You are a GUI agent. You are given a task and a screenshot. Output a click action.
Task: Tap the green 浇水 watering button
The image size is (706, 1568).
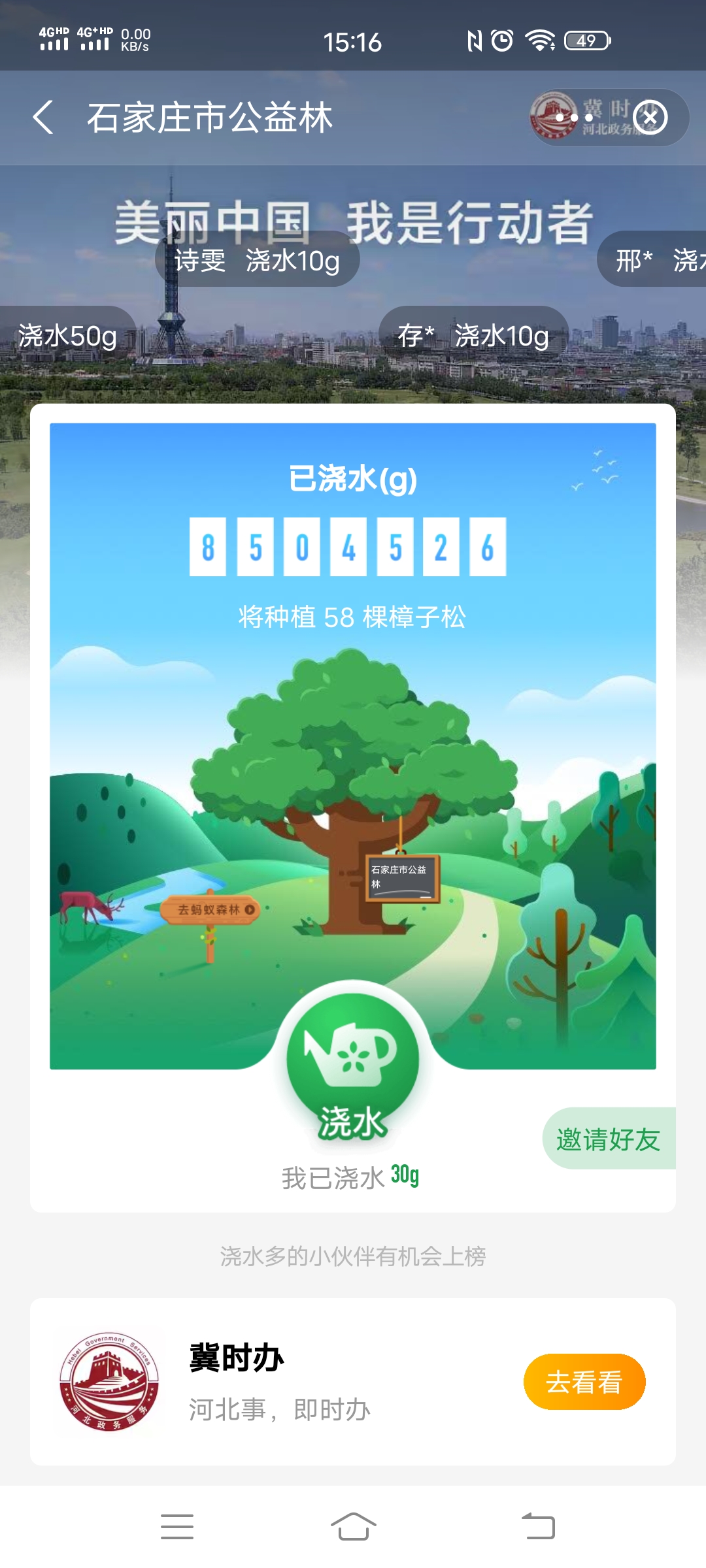[353, 1064]
